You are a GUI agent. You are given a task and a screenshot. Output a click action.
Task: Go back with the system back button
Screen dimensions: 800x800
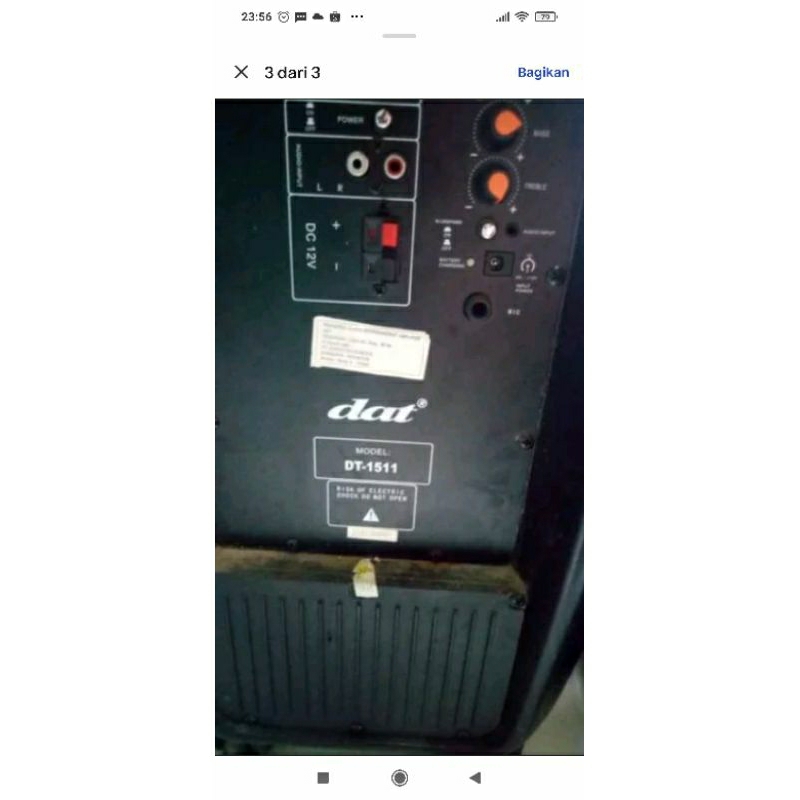[475, 777]
